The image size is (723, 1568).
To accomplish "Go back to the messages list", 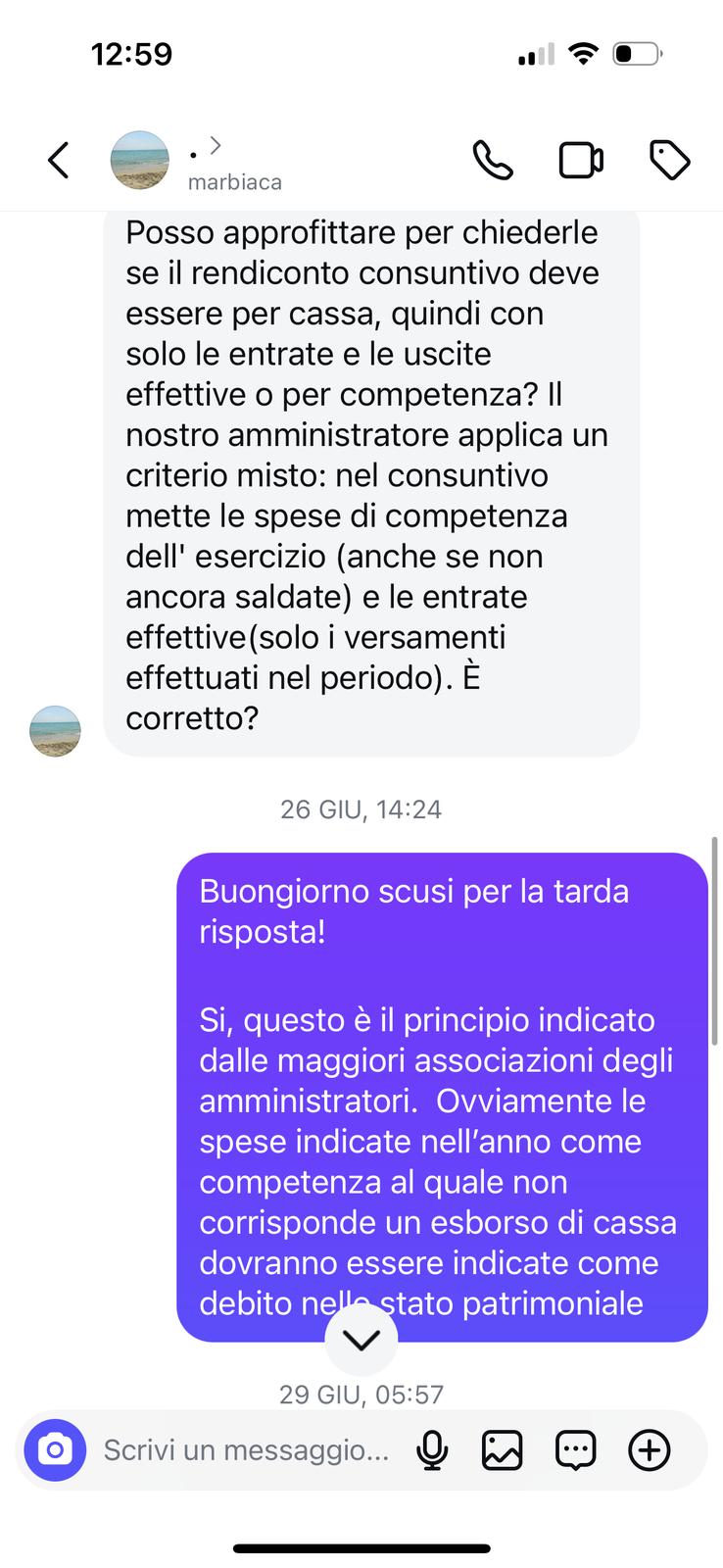I will (x=59, y=160).
